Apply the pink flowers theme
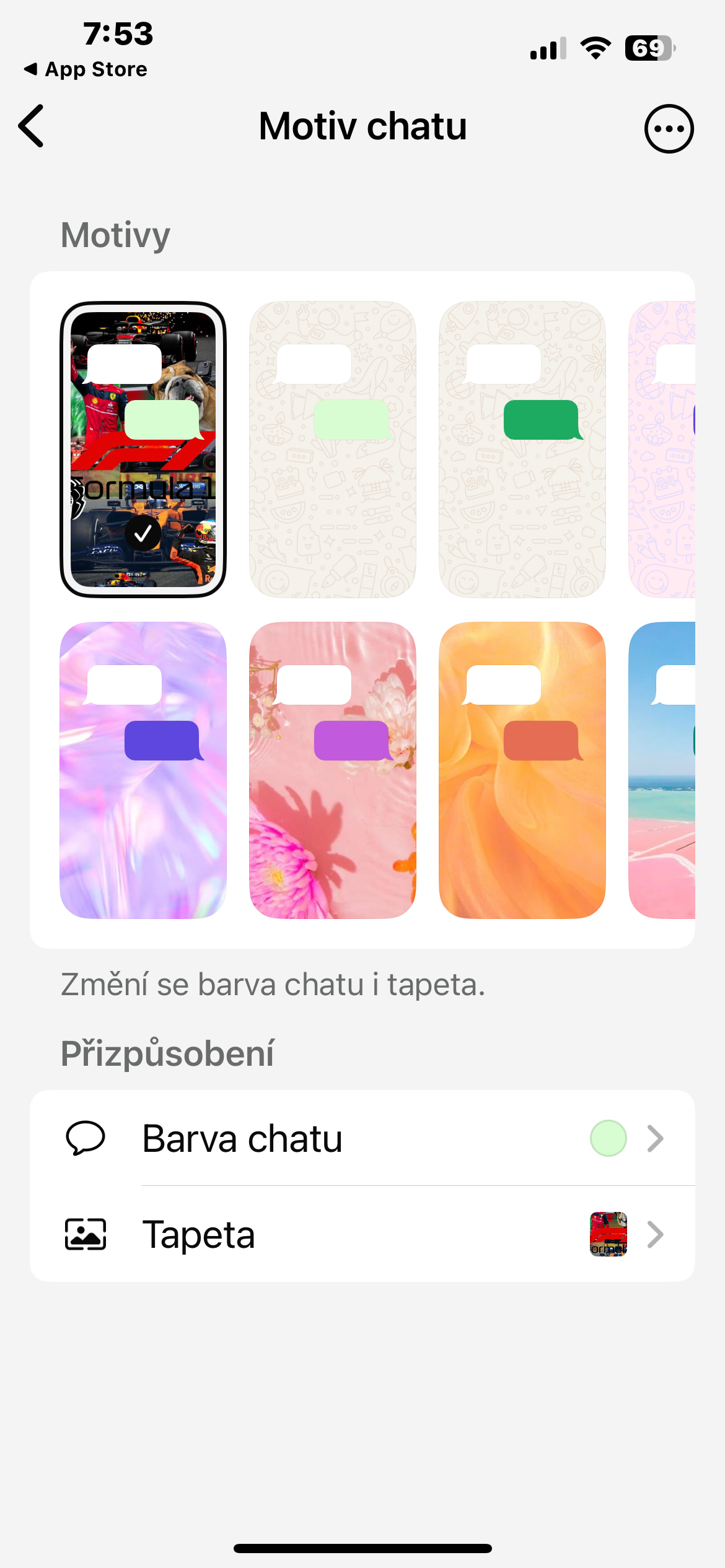The width and height of the screenshot is (725, 1568). (x=333, y=770)
